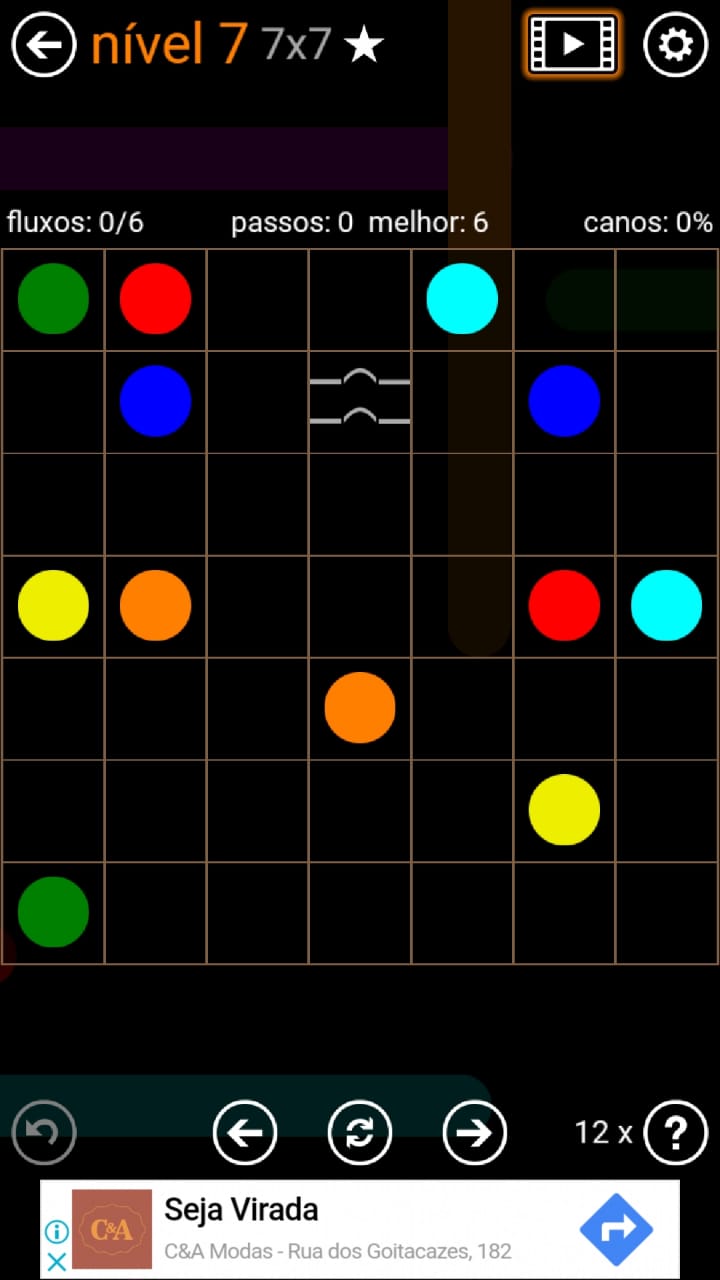Go to the previous level
Screen dimensions: 720x1280
click(x=245, y=1132)
